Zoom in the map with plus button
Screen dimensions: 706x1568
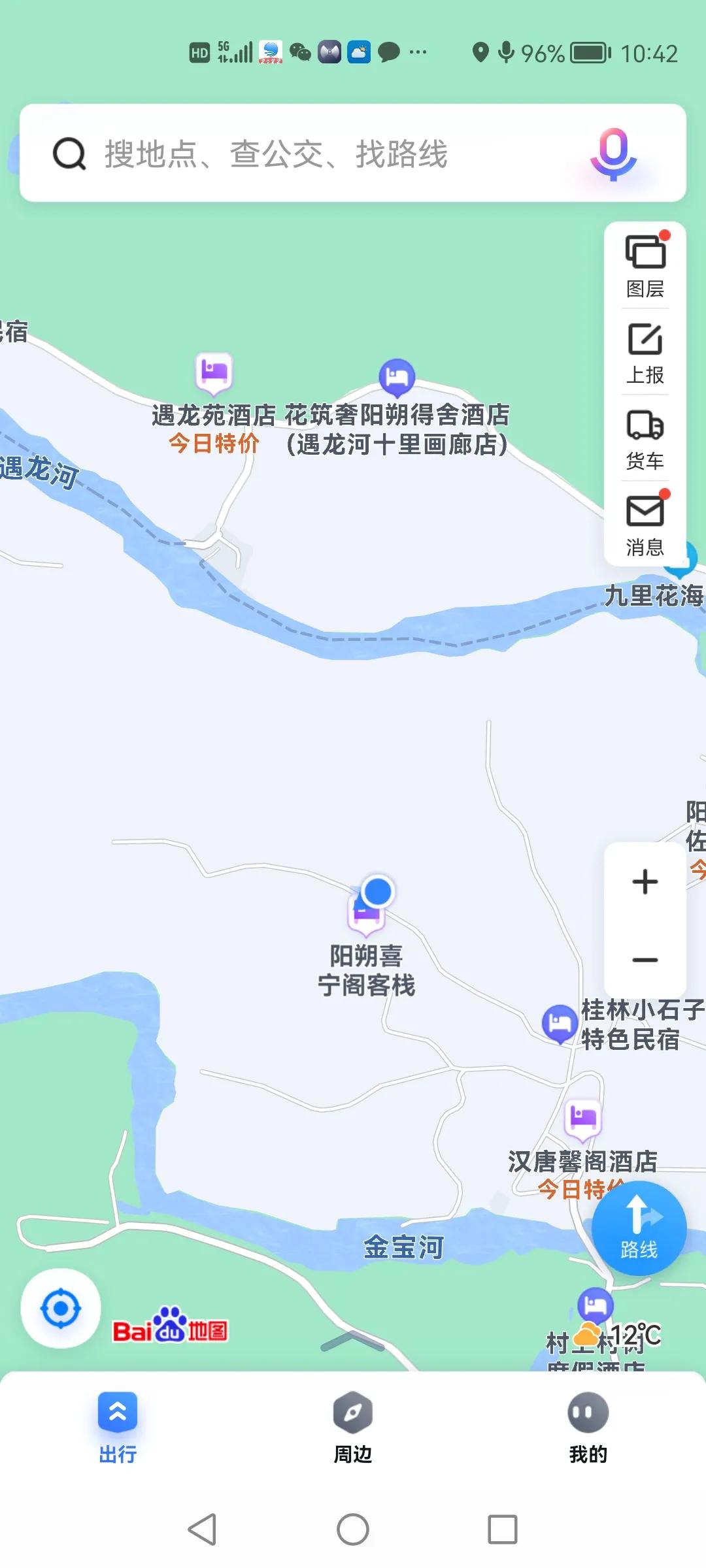pos(645,881)
